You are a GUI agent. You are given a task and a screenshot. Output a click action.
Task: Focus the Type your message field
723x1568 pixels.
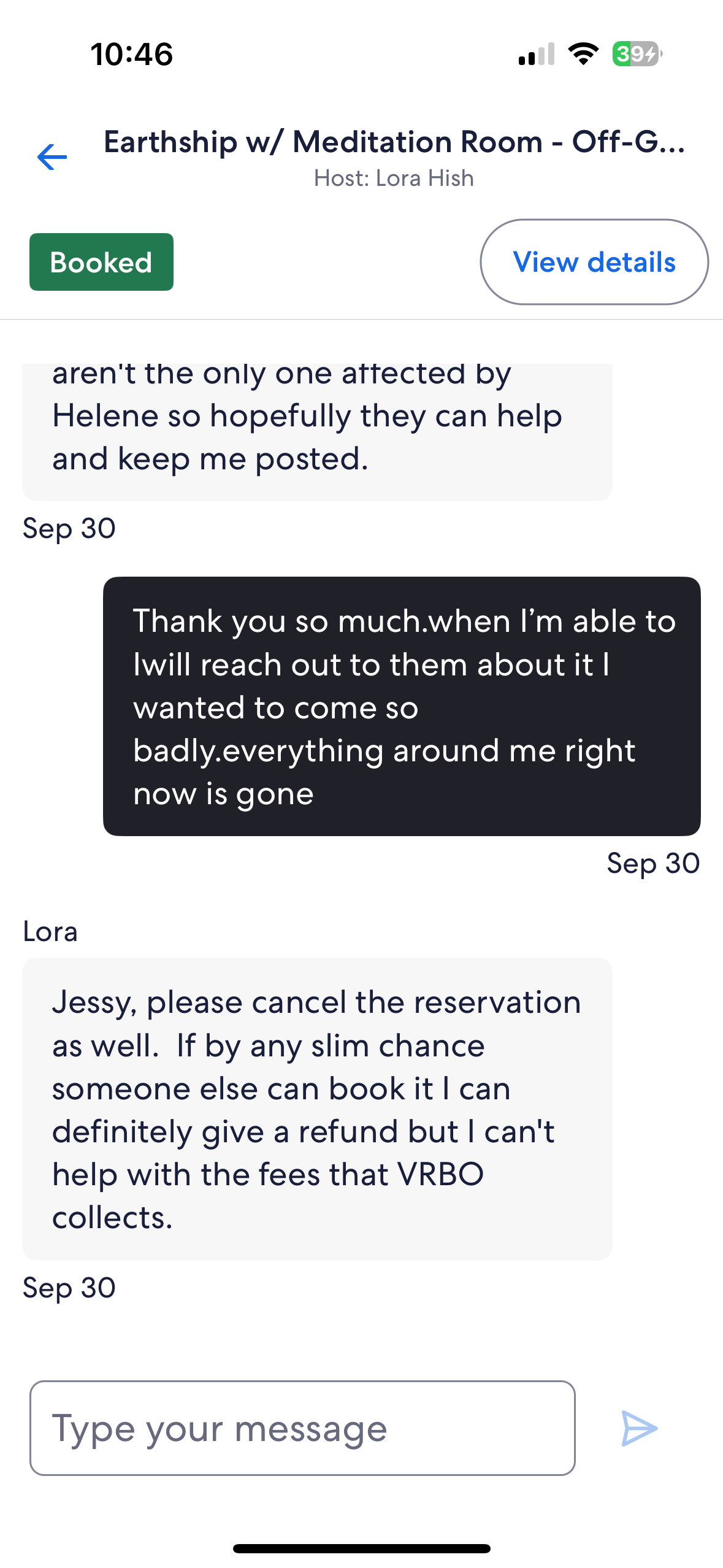tap(302, 1428)
